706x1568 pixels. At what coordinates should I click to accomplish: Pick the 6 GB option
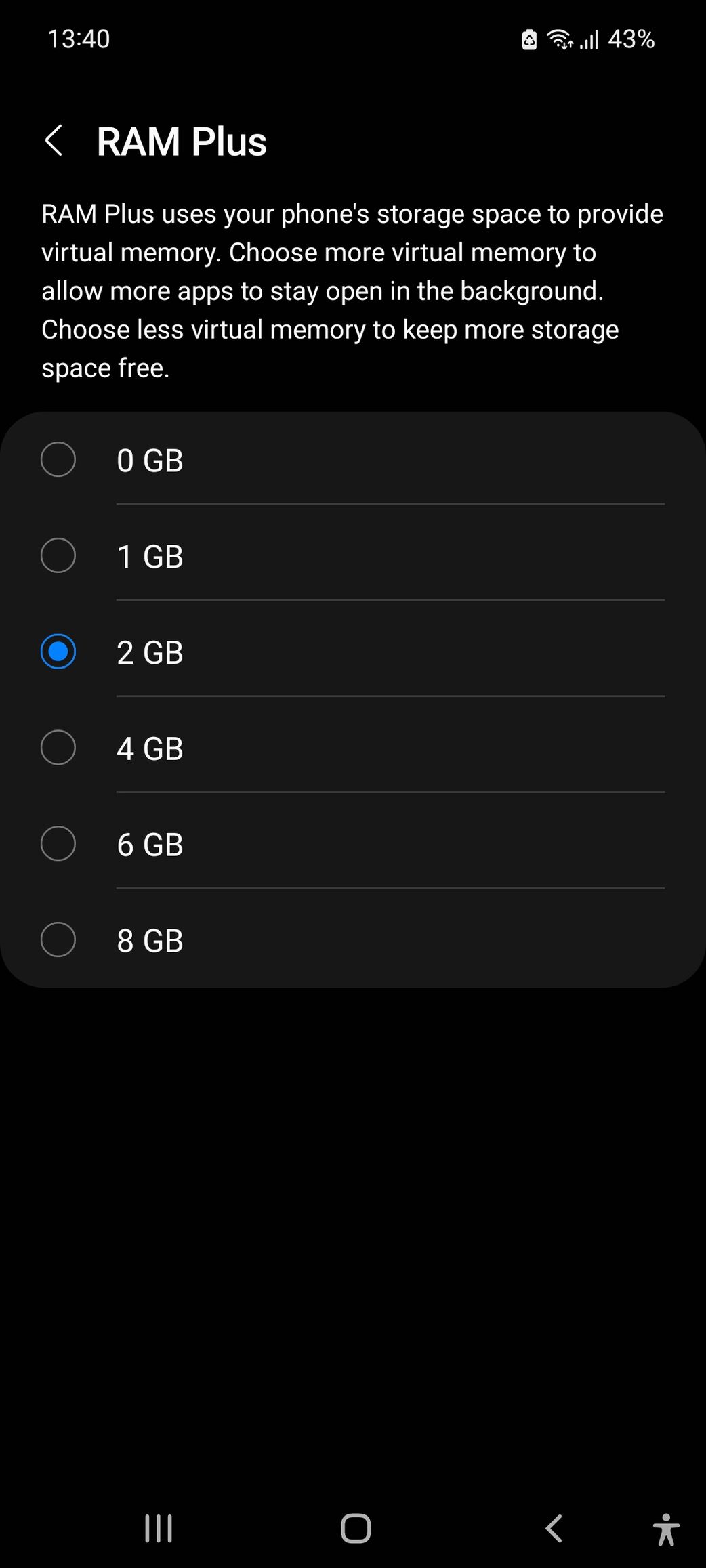pos(353,845)
